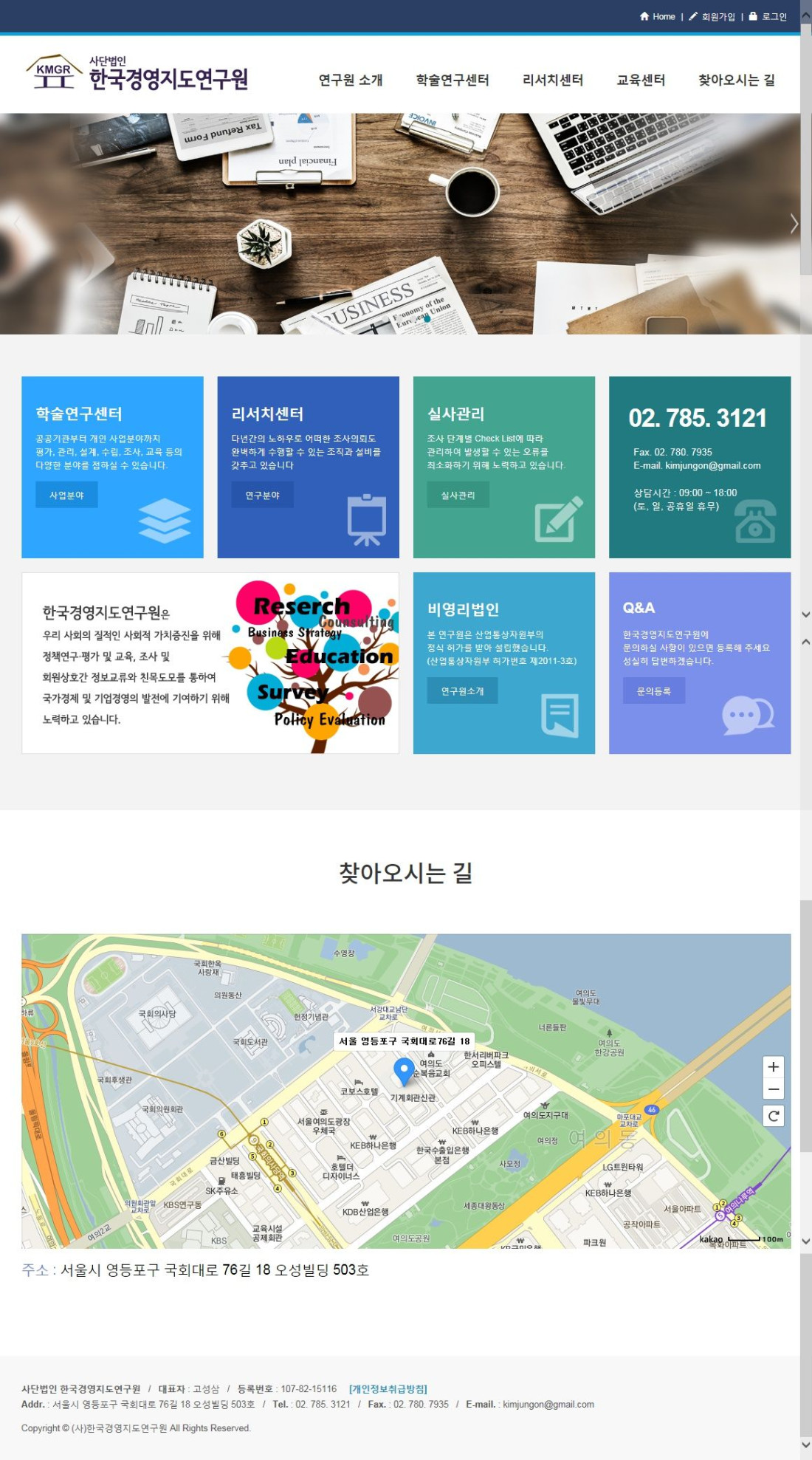Tap 문의등록 in the Q&A card

pyautogui.click(x=653, y=690)
